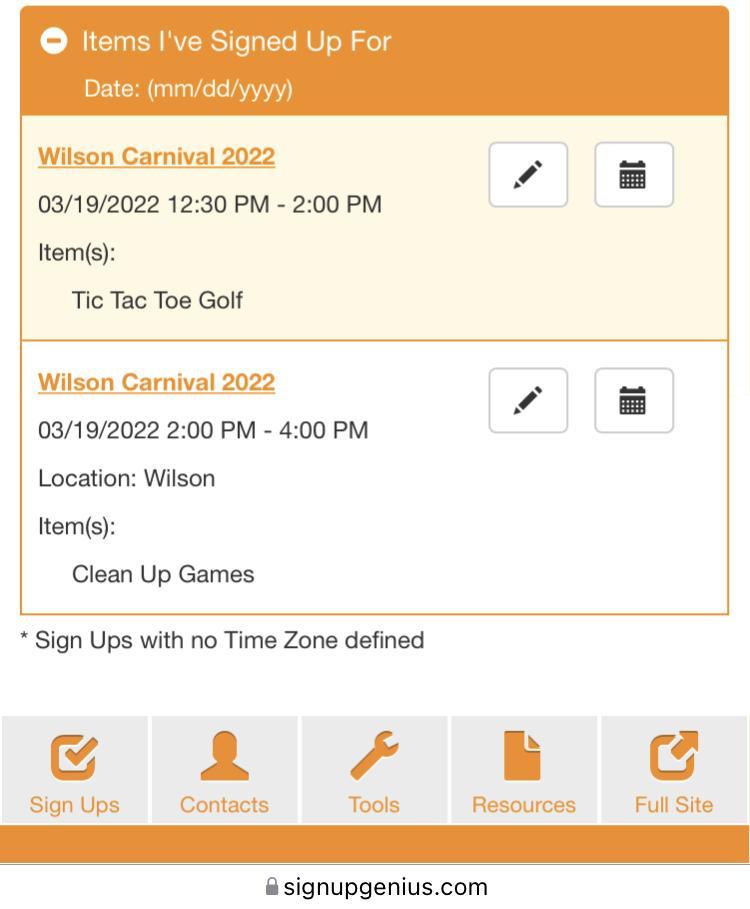The width and height of the screenshot is (750, 909).
Task: Edit the Clean Up Games sign up
Action: (x=528, y=401)
